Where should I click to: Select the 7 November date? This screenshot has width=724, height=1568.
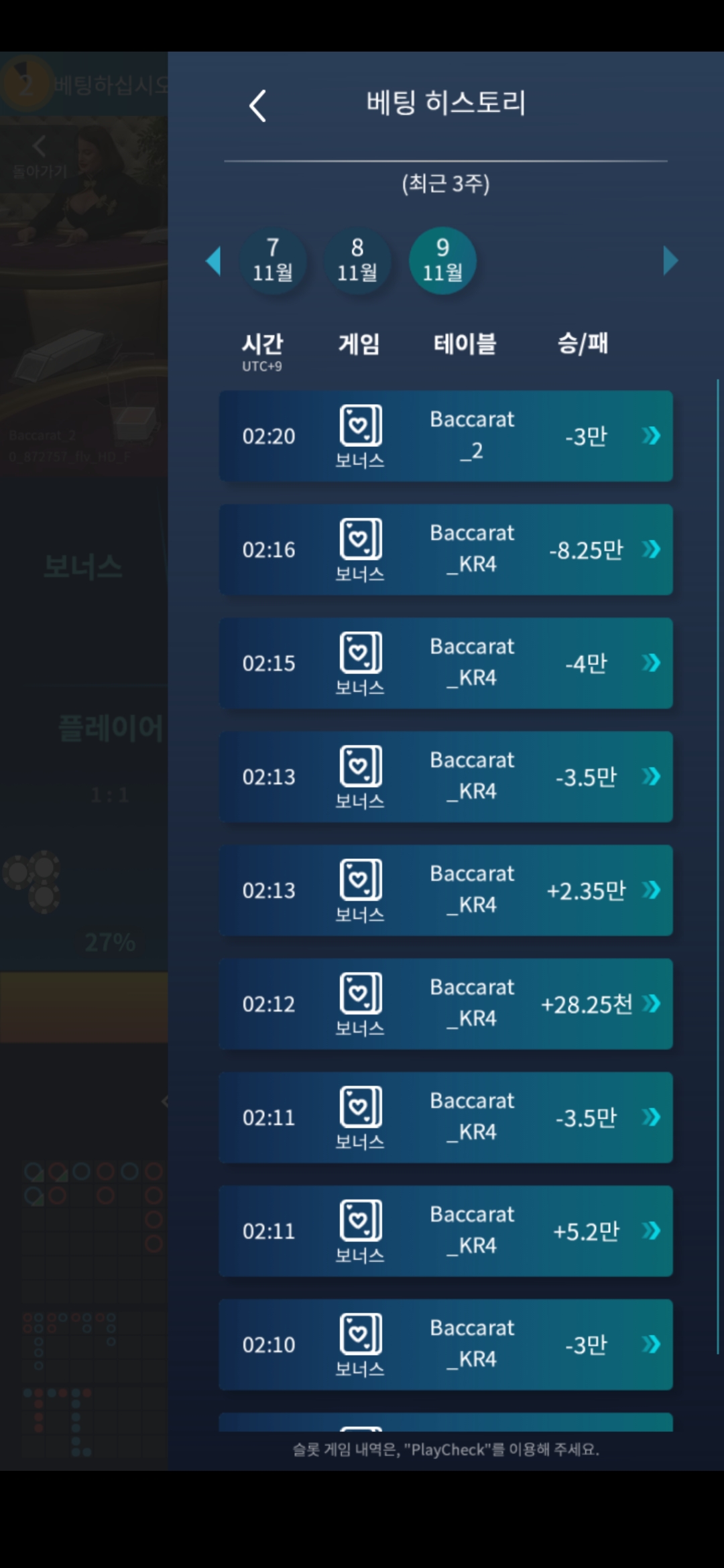273,260
